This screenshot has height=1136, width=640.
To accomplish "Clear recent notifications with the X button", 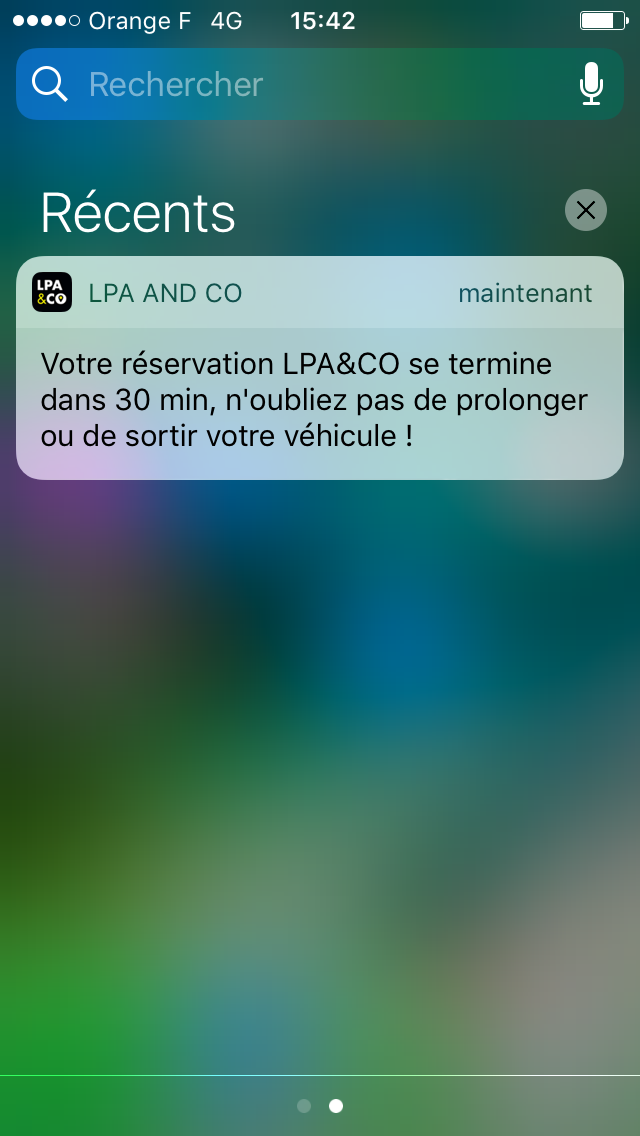I will [x=586, y=210].
